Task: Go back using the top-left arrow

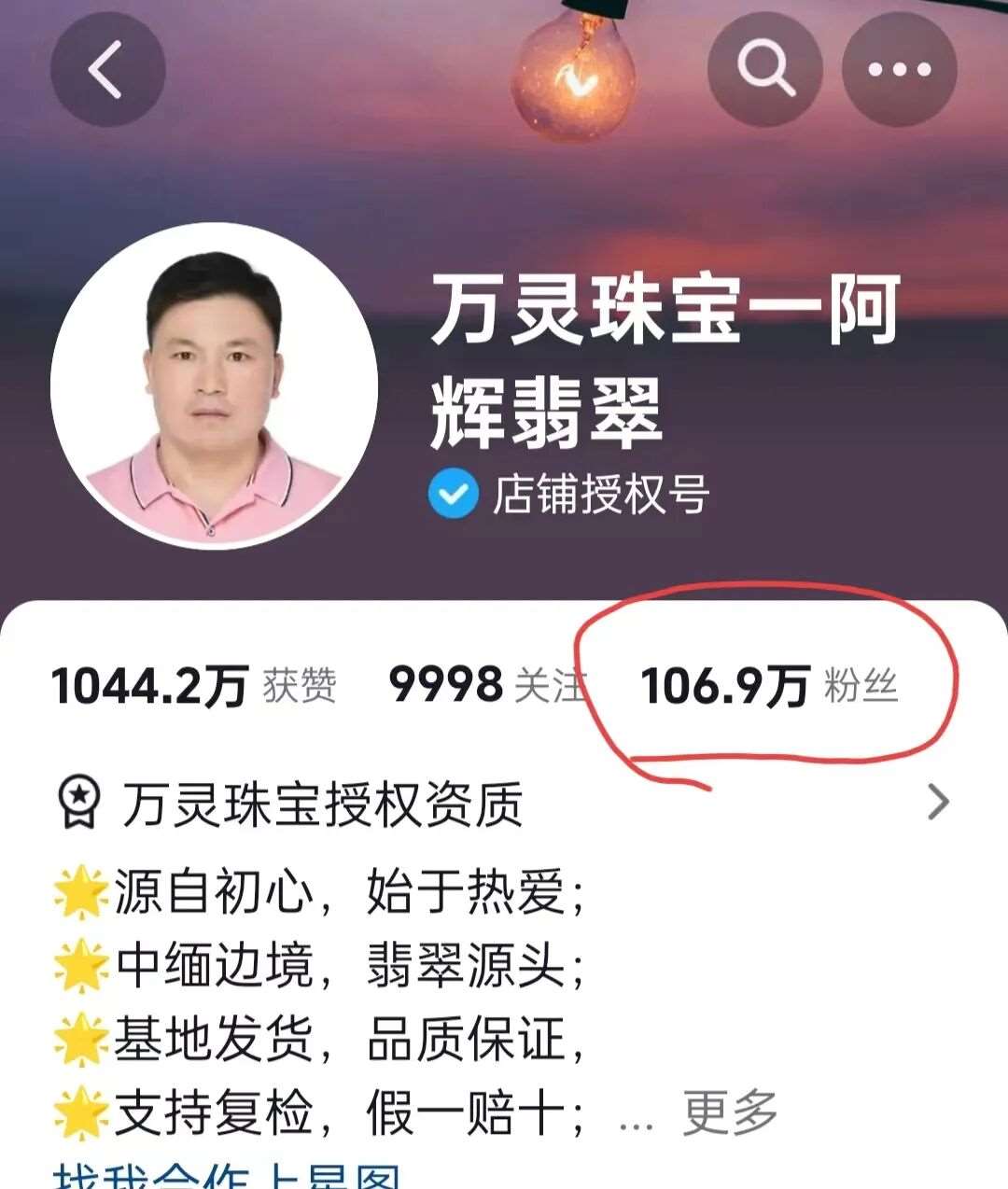Action: click(107, 69)
